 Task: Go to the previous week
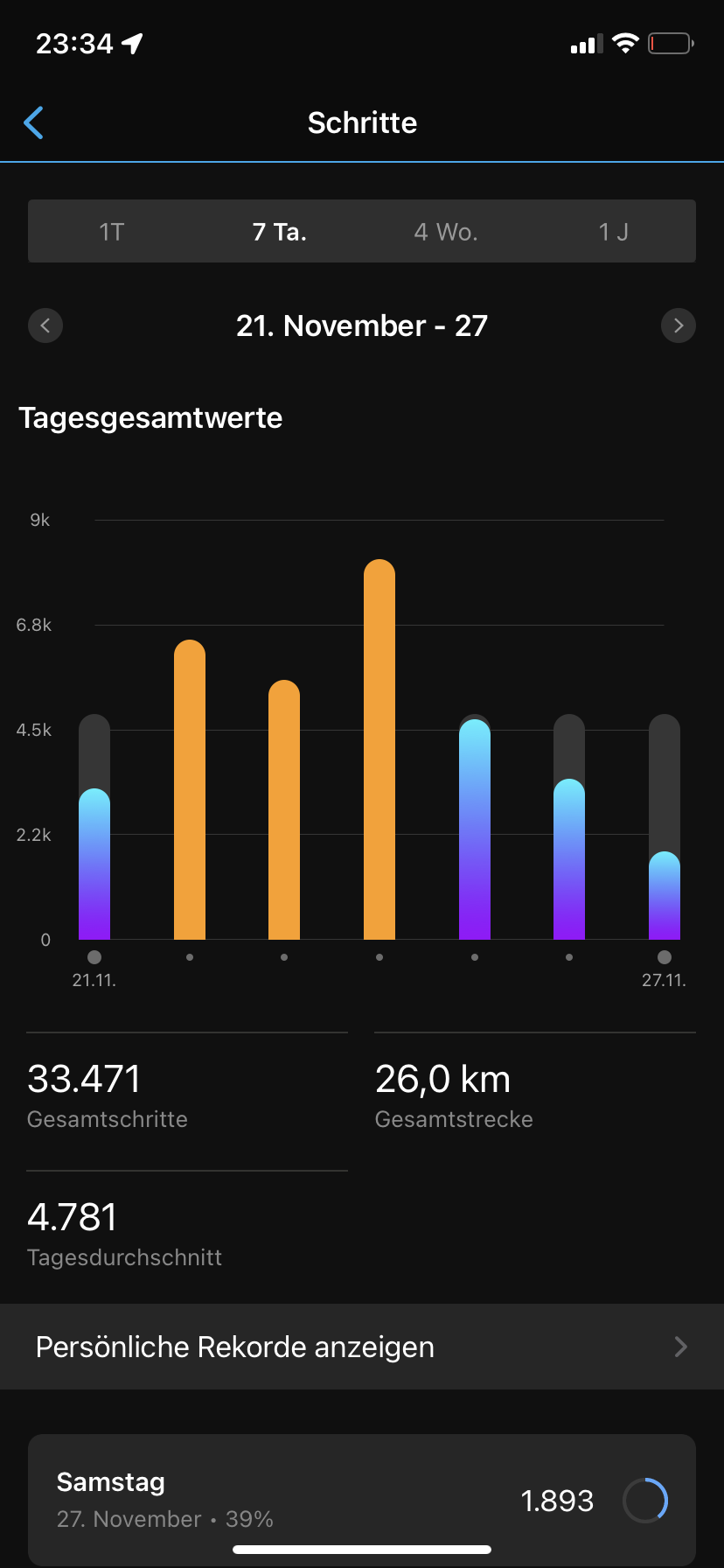(45, 326)
